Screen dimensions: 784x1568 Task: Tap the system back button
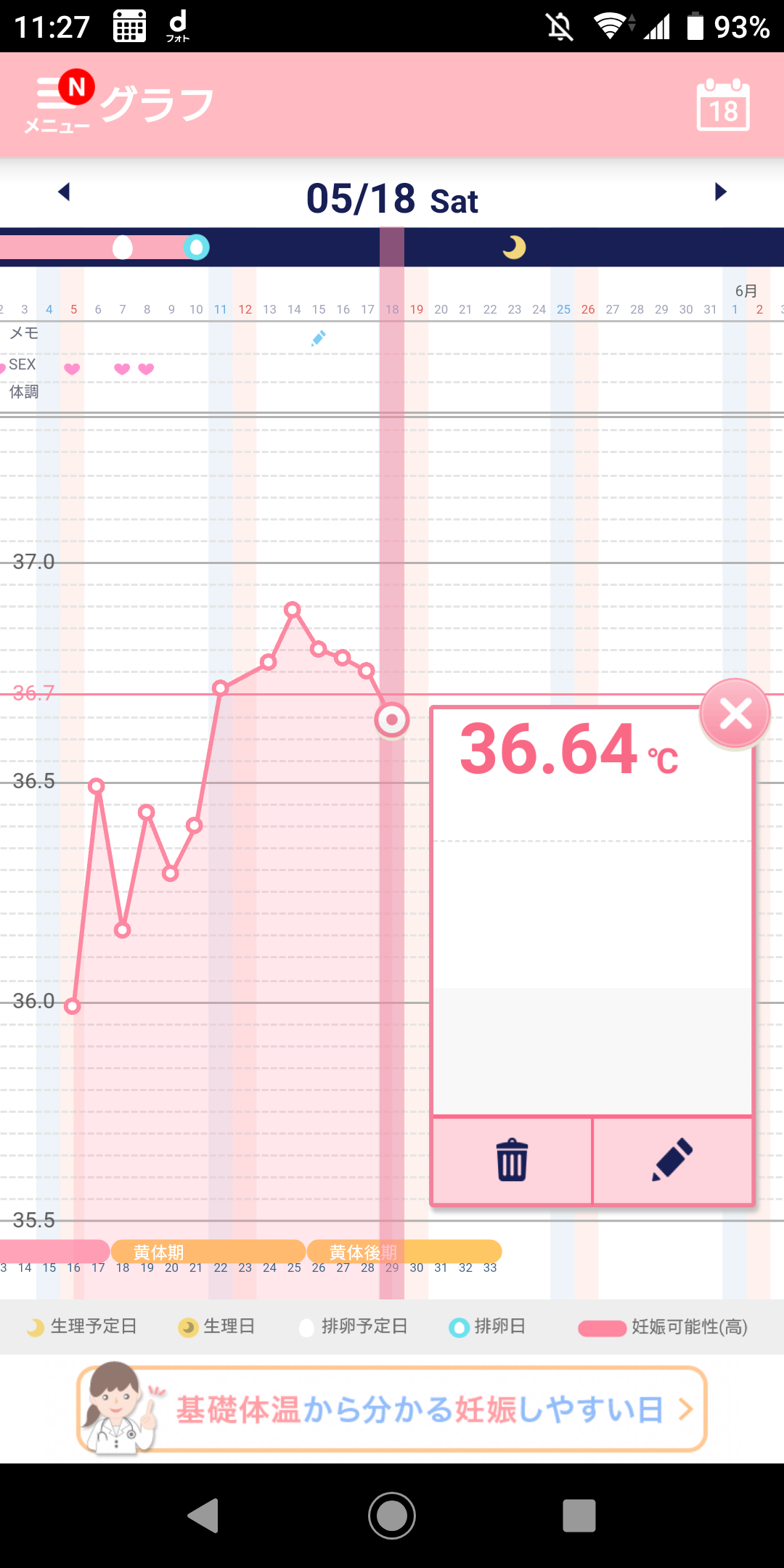pos(203,1516)
